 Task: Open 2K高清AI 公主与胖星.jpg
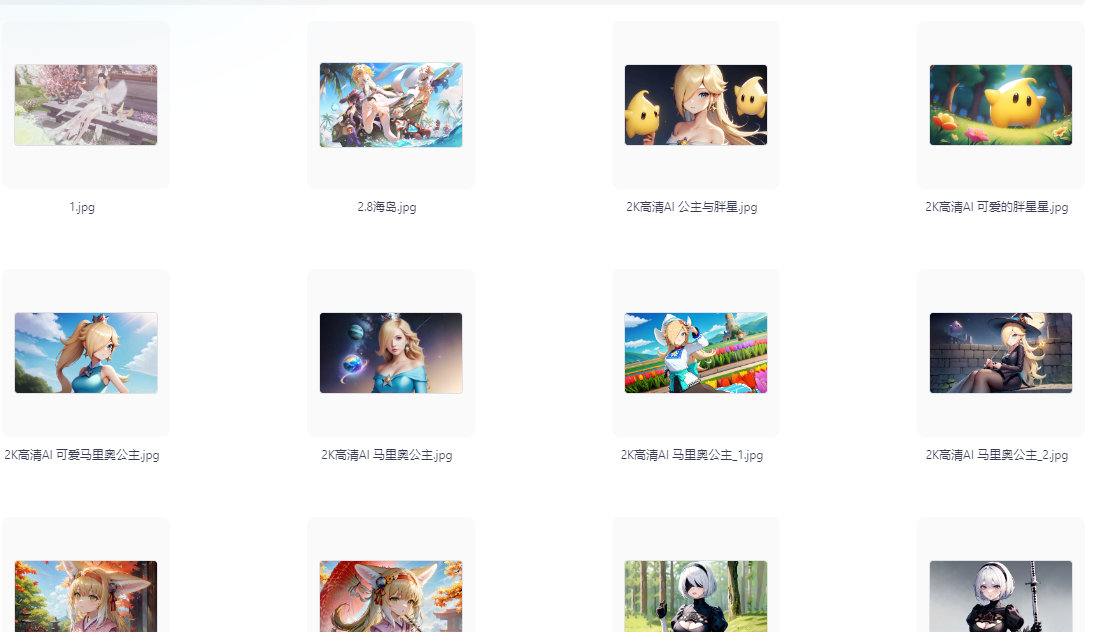(696, 105)
